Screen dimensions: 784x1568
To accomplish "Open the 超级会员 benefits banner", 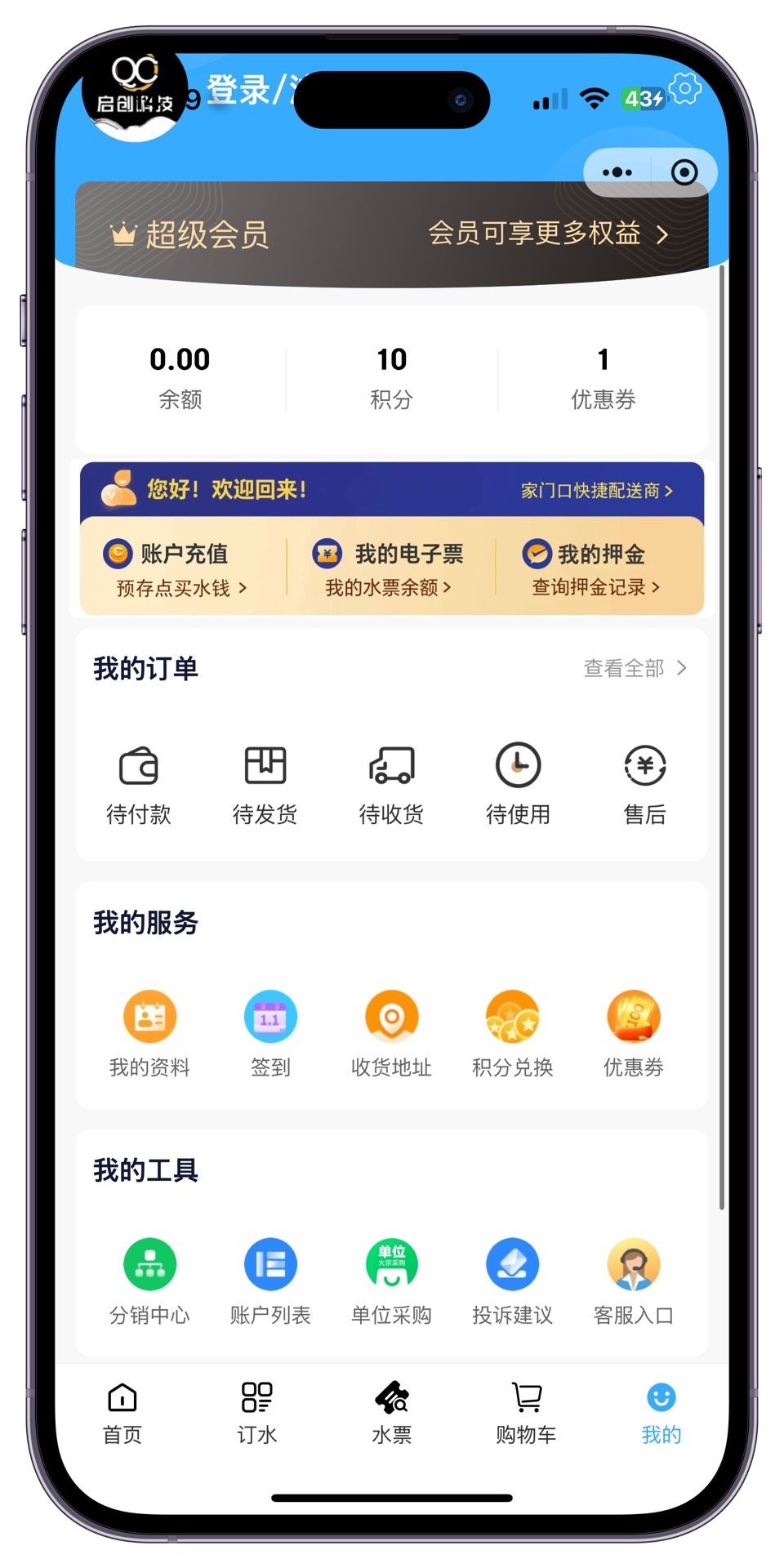I will [392, 234].
